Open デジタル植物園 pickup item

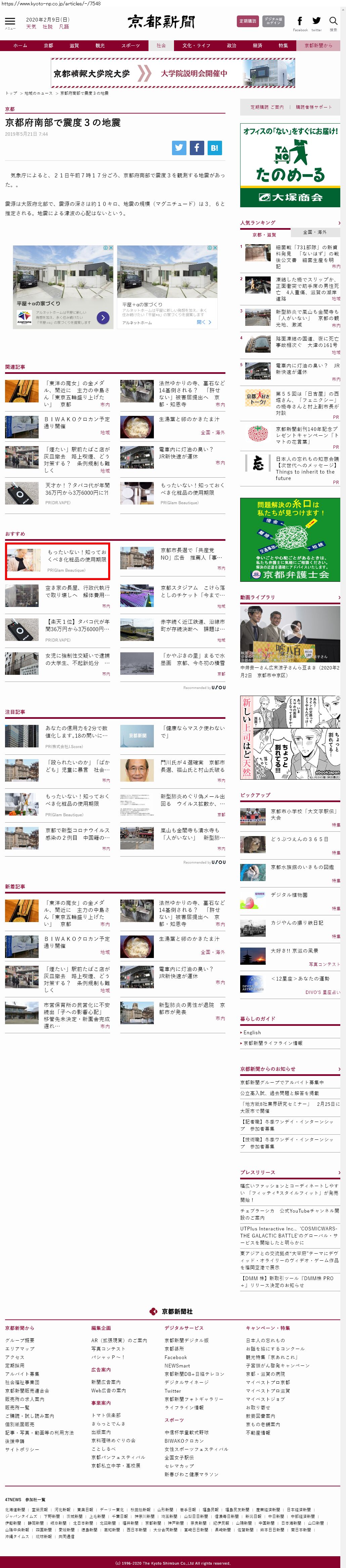[x=289, y=895]
